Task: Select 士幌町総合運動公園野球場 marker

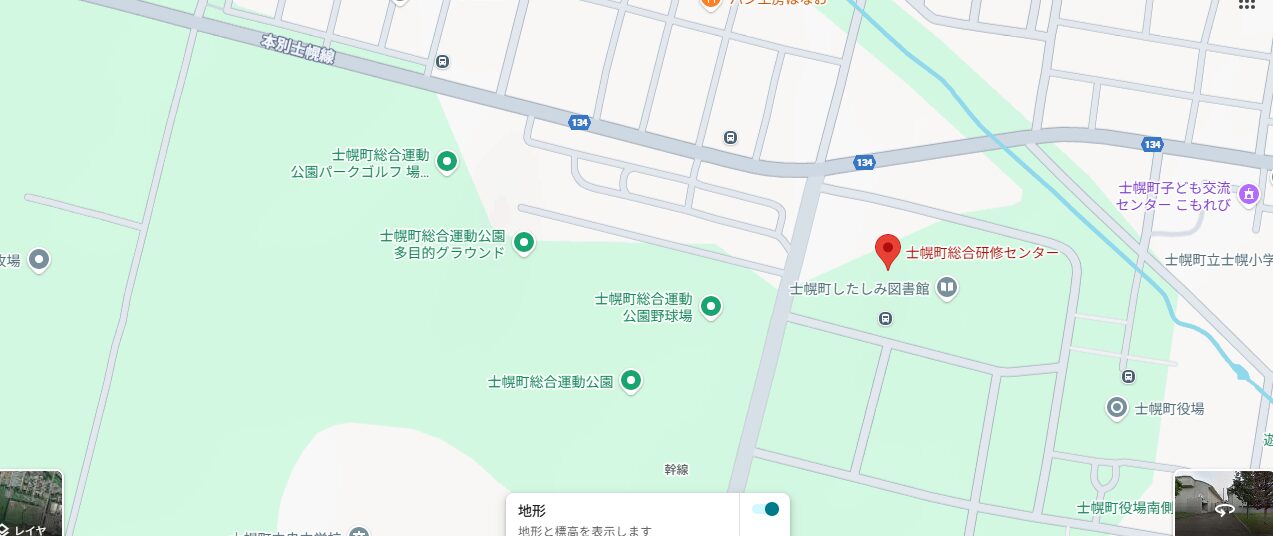Action: click(x=711, y=306)
